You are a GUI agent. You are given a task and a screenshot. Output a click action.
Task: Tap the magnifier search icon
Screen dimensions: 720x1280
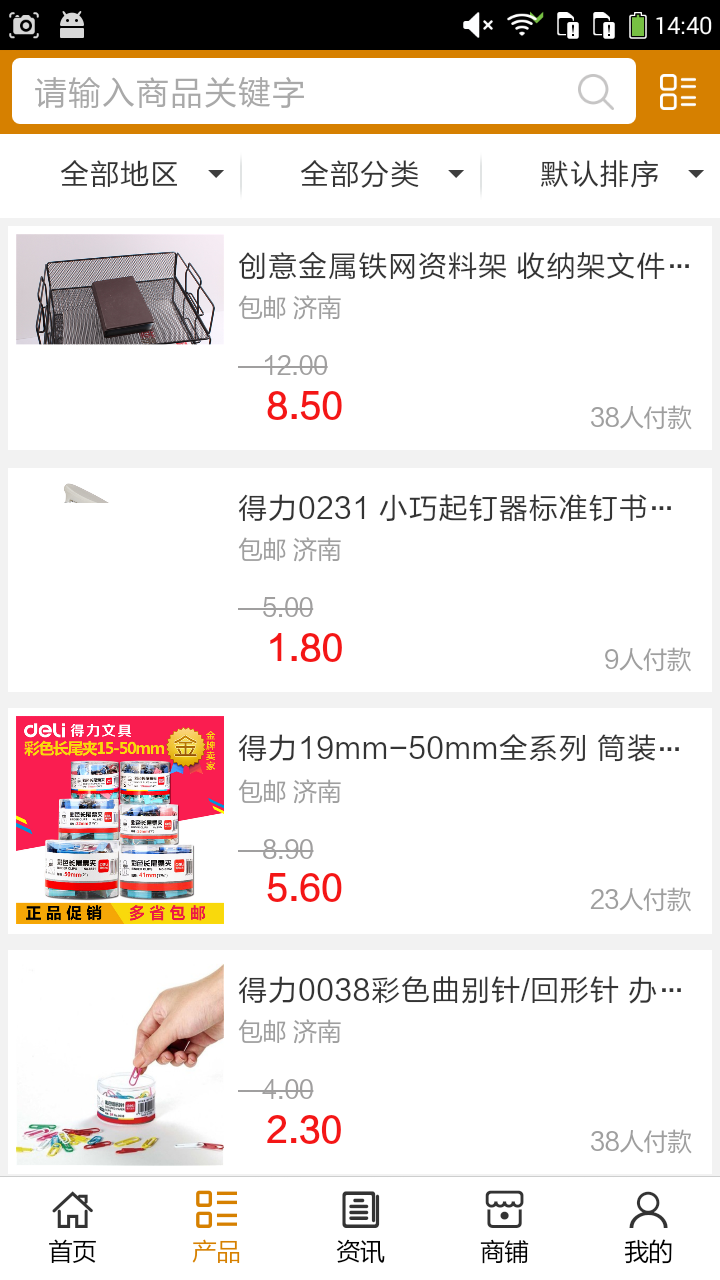pos(596,92)
